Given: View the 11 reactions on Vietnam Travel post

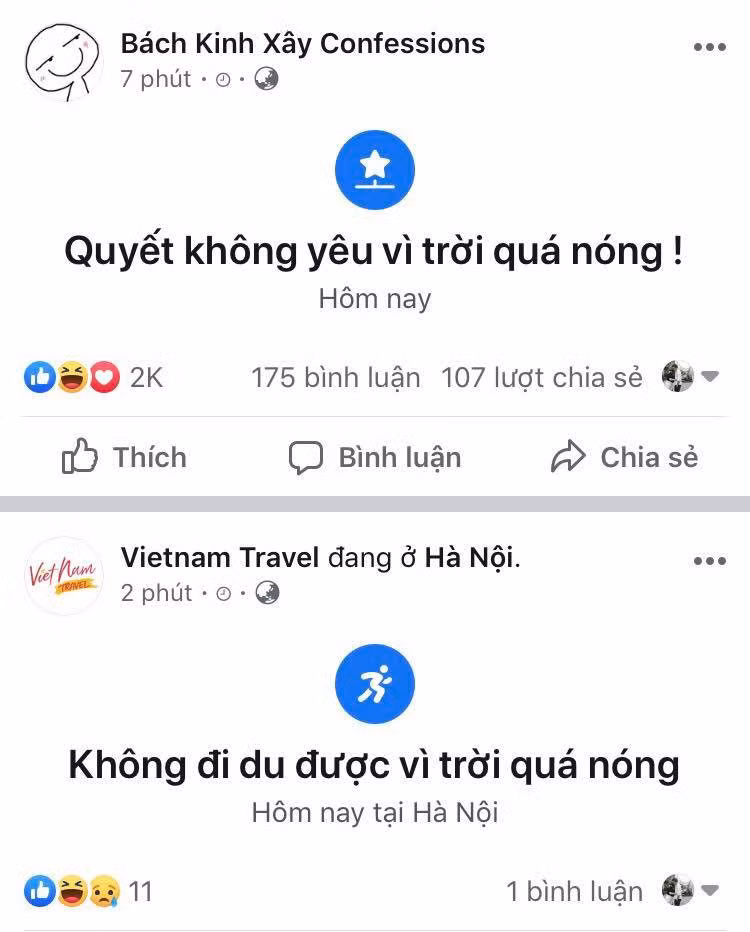Looking at the screenshot, I should [x=88, y=891].
